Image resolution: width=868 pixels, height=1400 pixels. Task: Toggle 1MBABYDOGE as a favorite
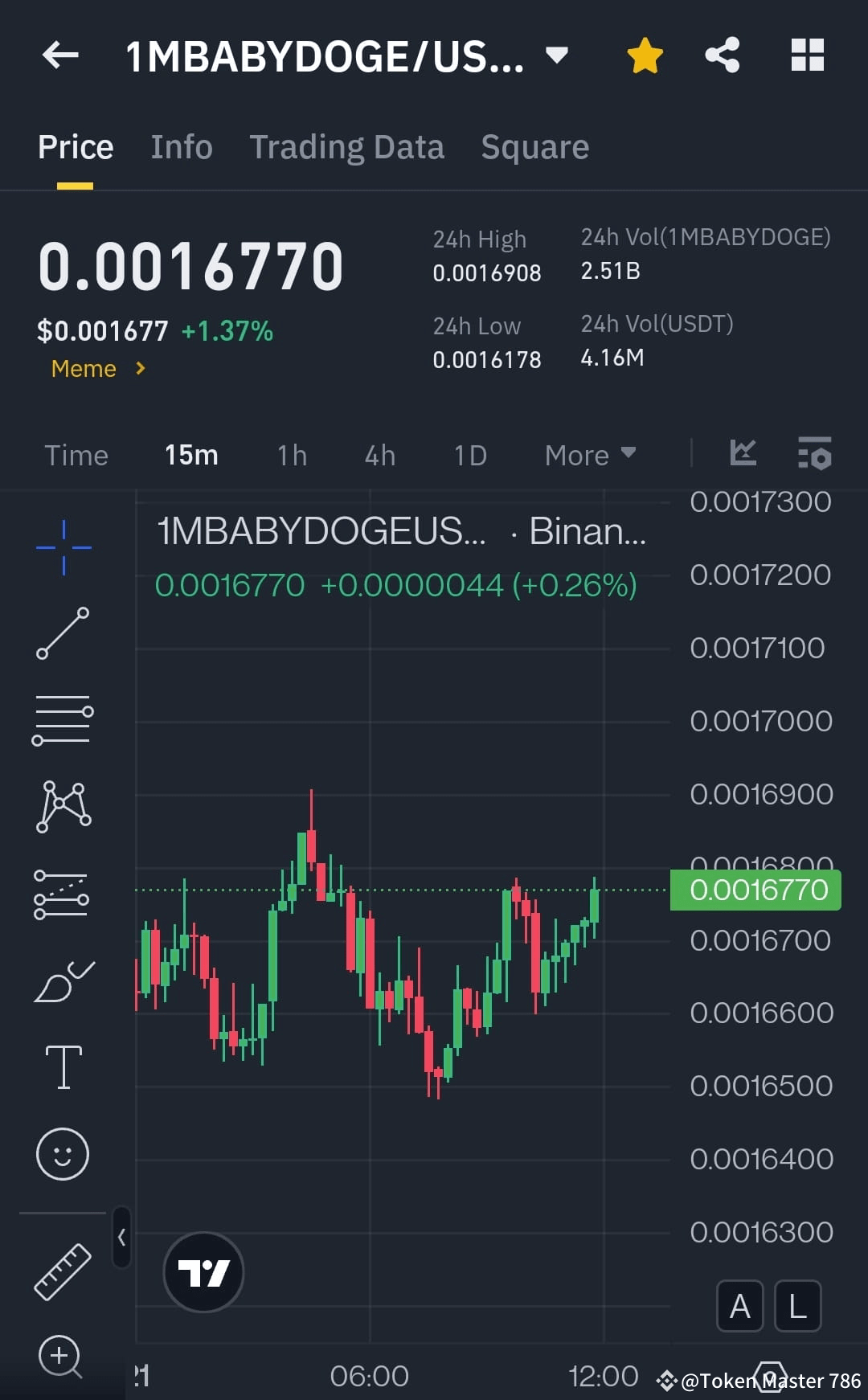[x=645, y=55]
